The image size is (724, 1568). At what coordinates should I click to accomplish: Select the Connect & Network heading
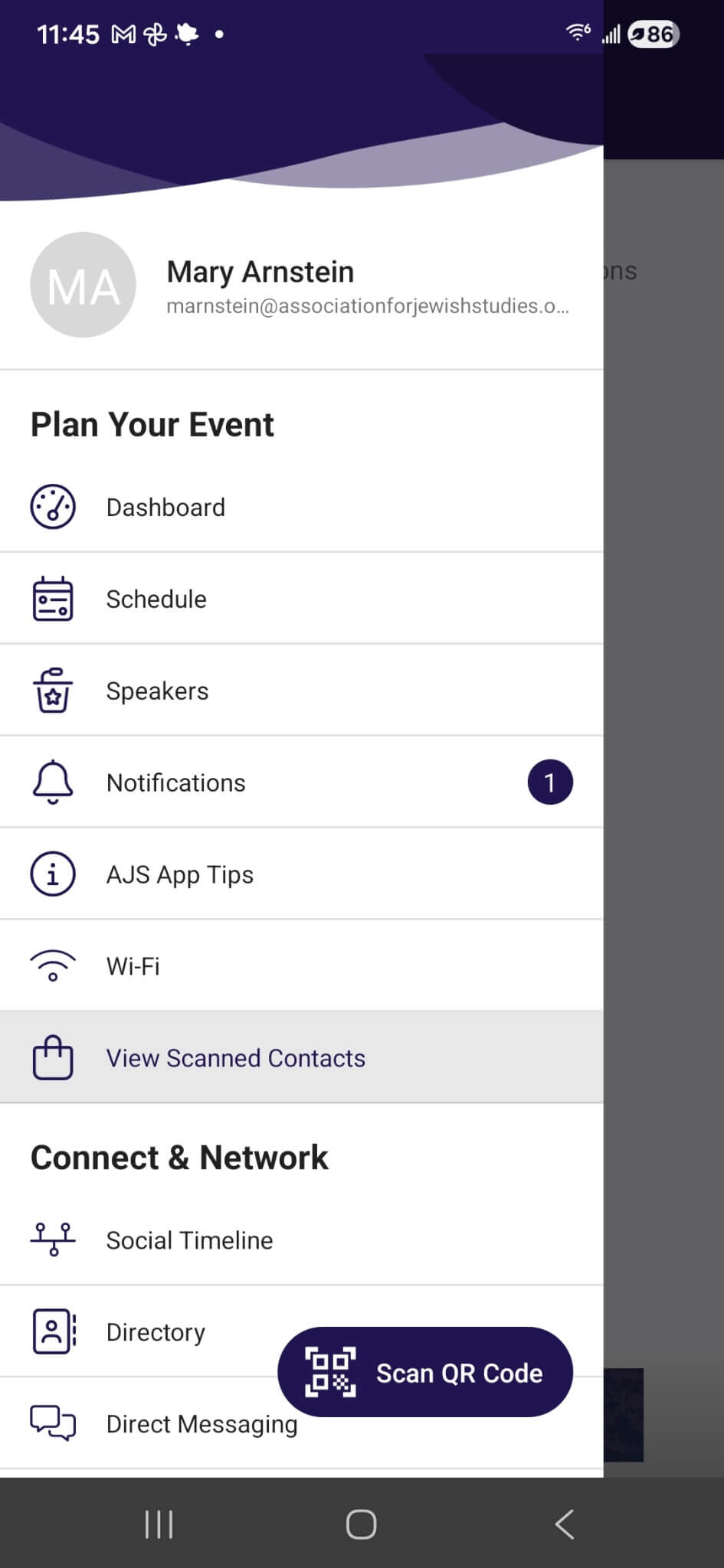click(179, 1157)
